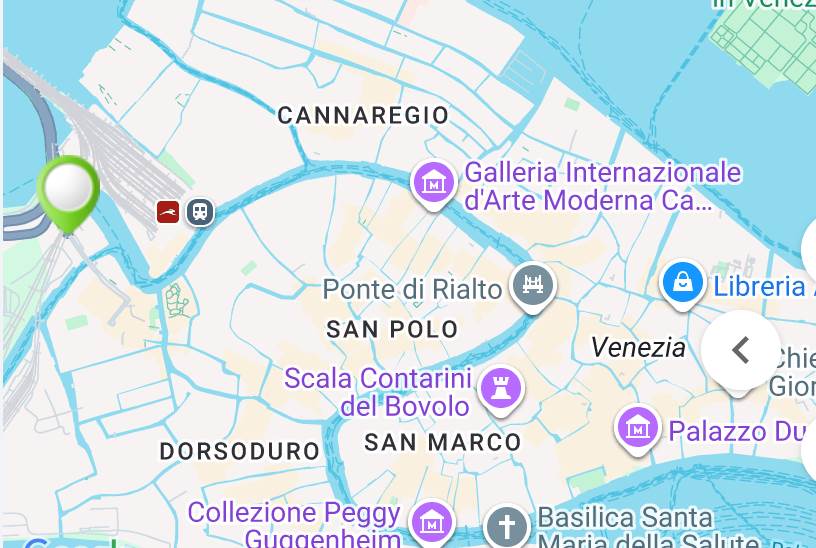Select the train station icon
Viewport: 816px width, 548px height.
tap(201, 211)
